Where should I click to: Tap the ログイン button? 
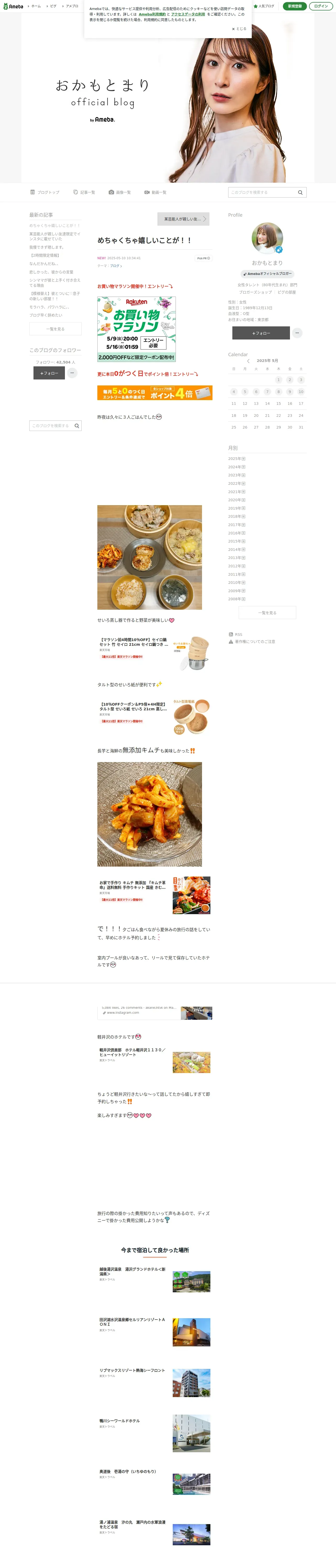click(x=321, y=6)
